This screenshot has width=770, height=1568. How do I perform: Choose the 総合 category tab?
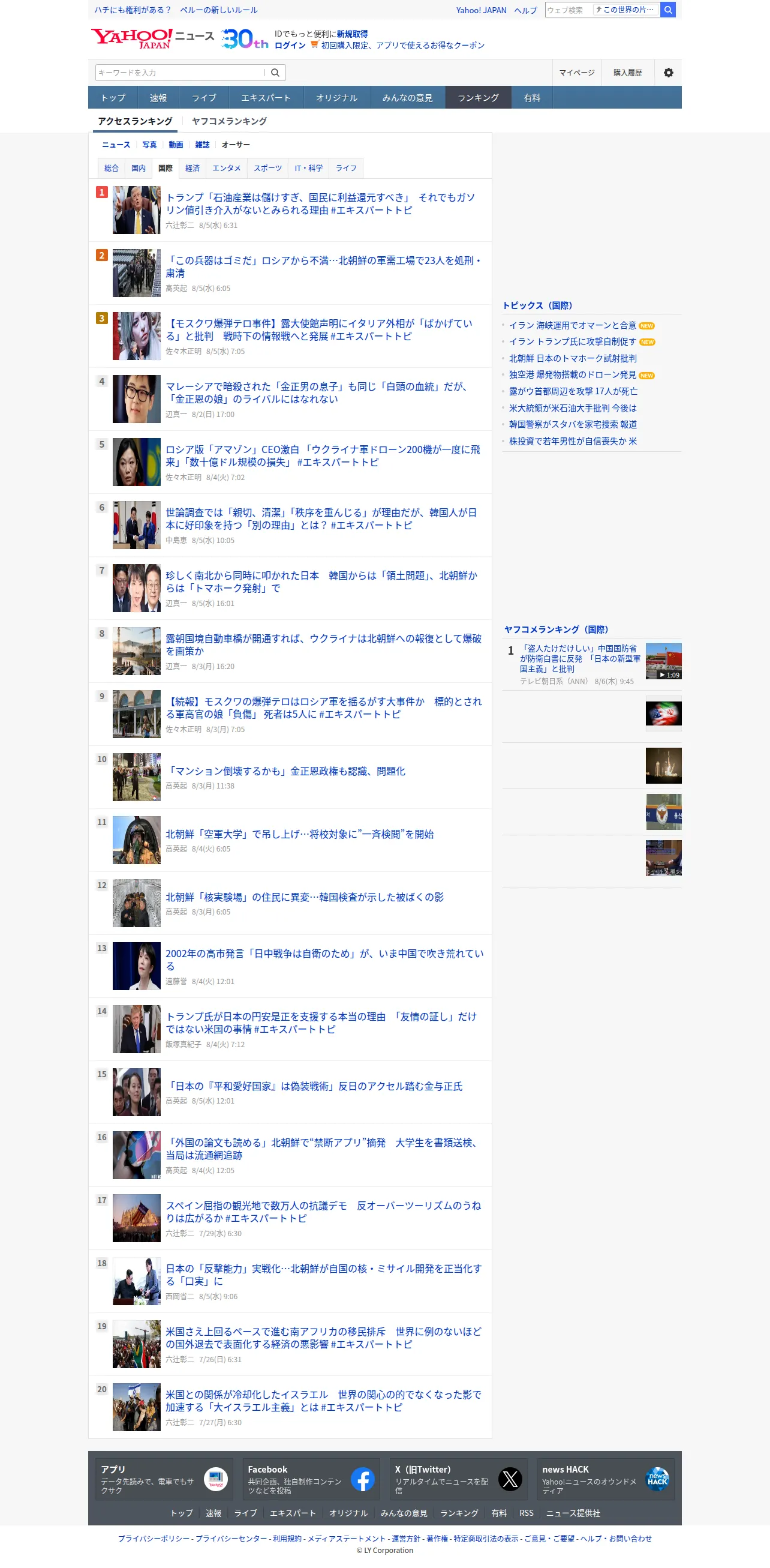pyautogui.click(x=112, y=168)
